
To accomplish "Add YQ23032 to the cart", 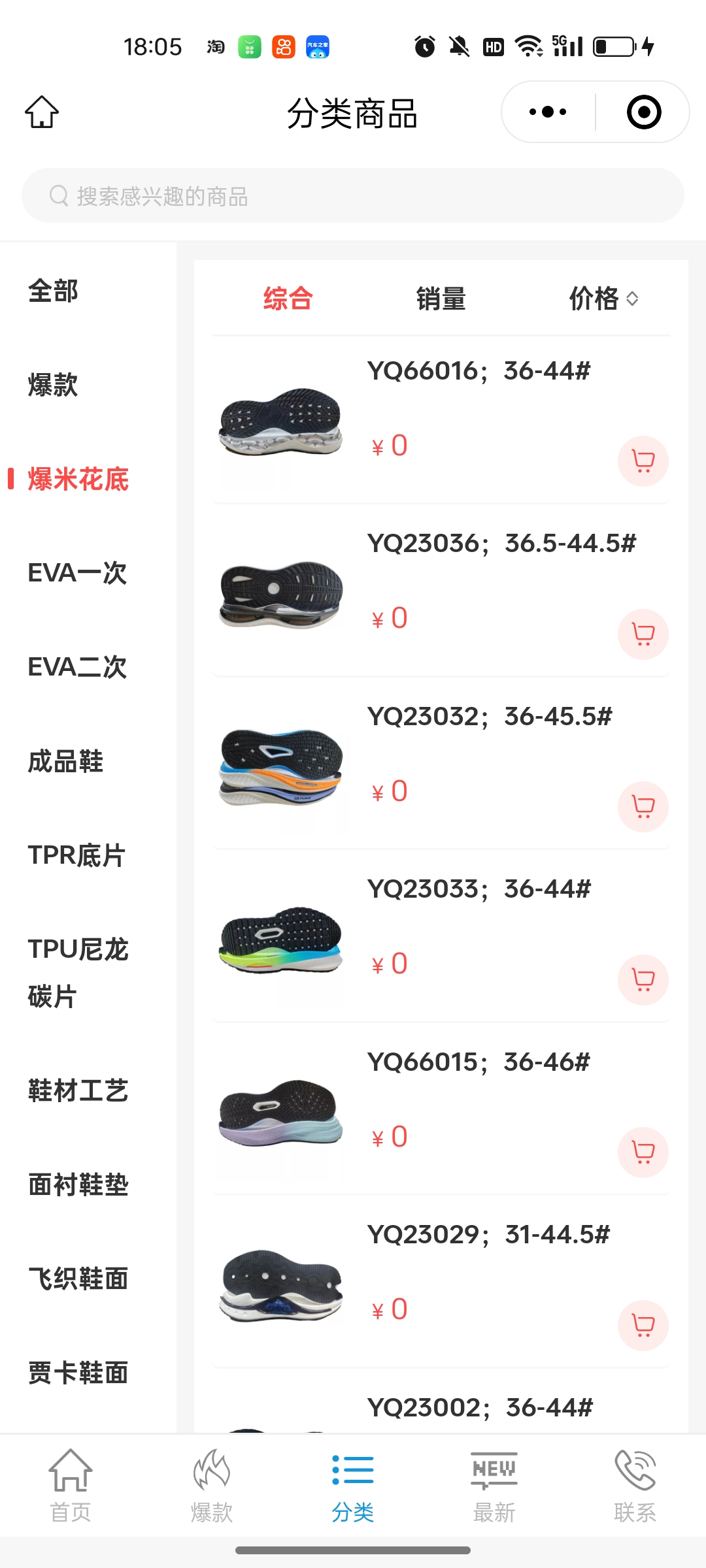I will (643, 807).
